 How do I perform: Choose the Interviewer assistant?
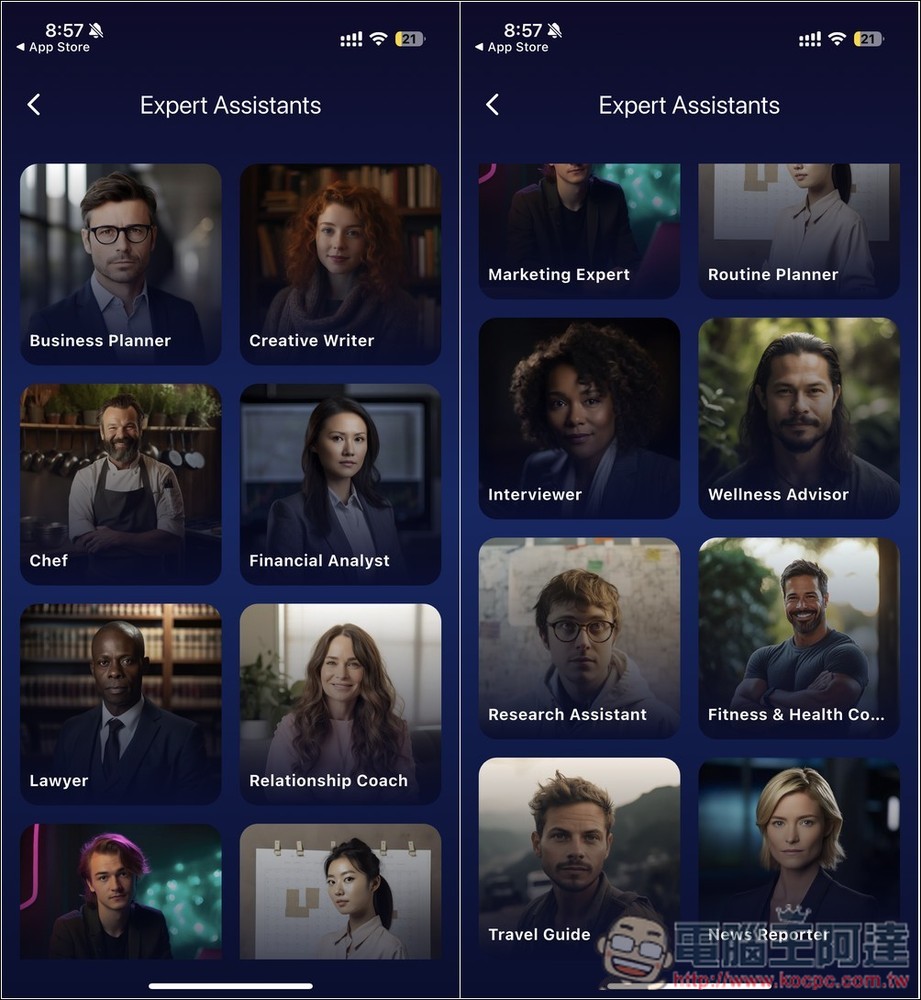[579, 418]
